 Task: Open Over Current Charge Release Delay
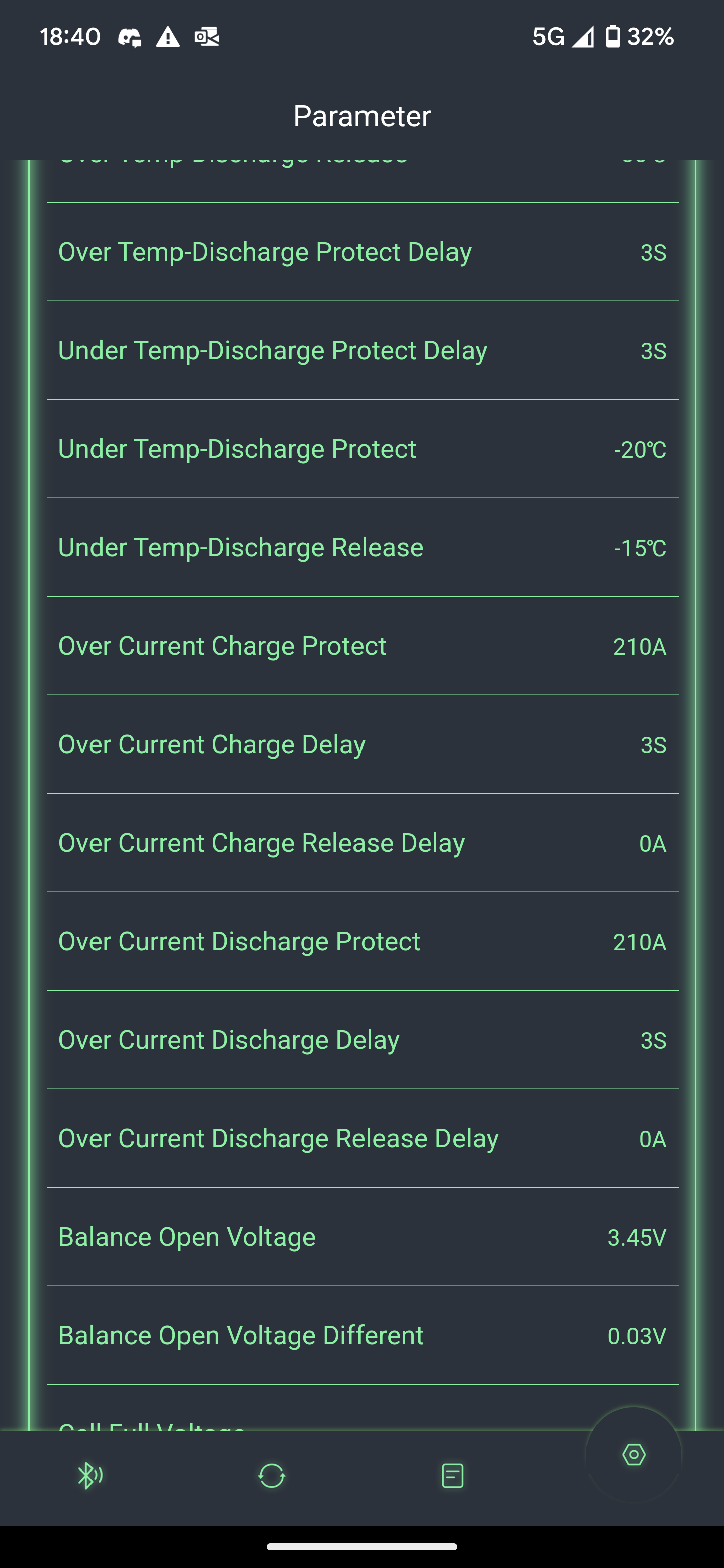pos(363,843)
